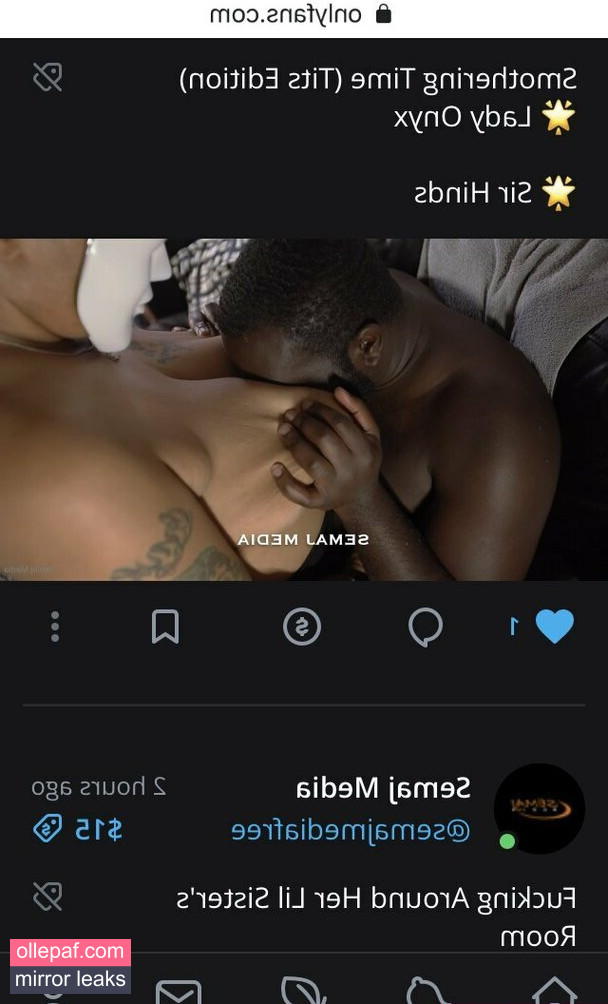Open the messages envelope tab
The height and width of the screenshot is (1004, 608).
(179, 990)
